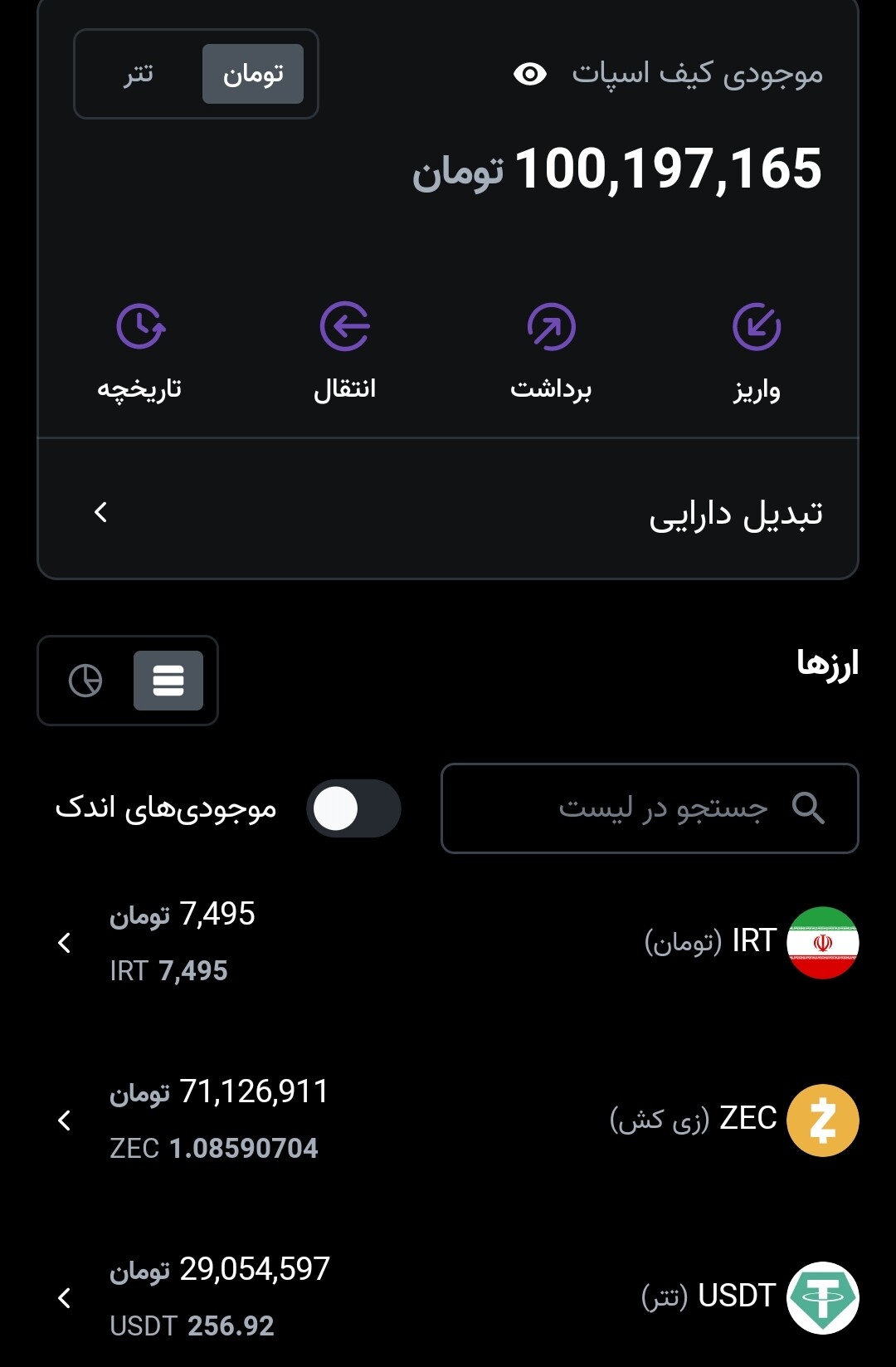This screenshot has width=896, height=1367.
Task: Toggle the موجودی‌های اندک switch
Action: 353,808
